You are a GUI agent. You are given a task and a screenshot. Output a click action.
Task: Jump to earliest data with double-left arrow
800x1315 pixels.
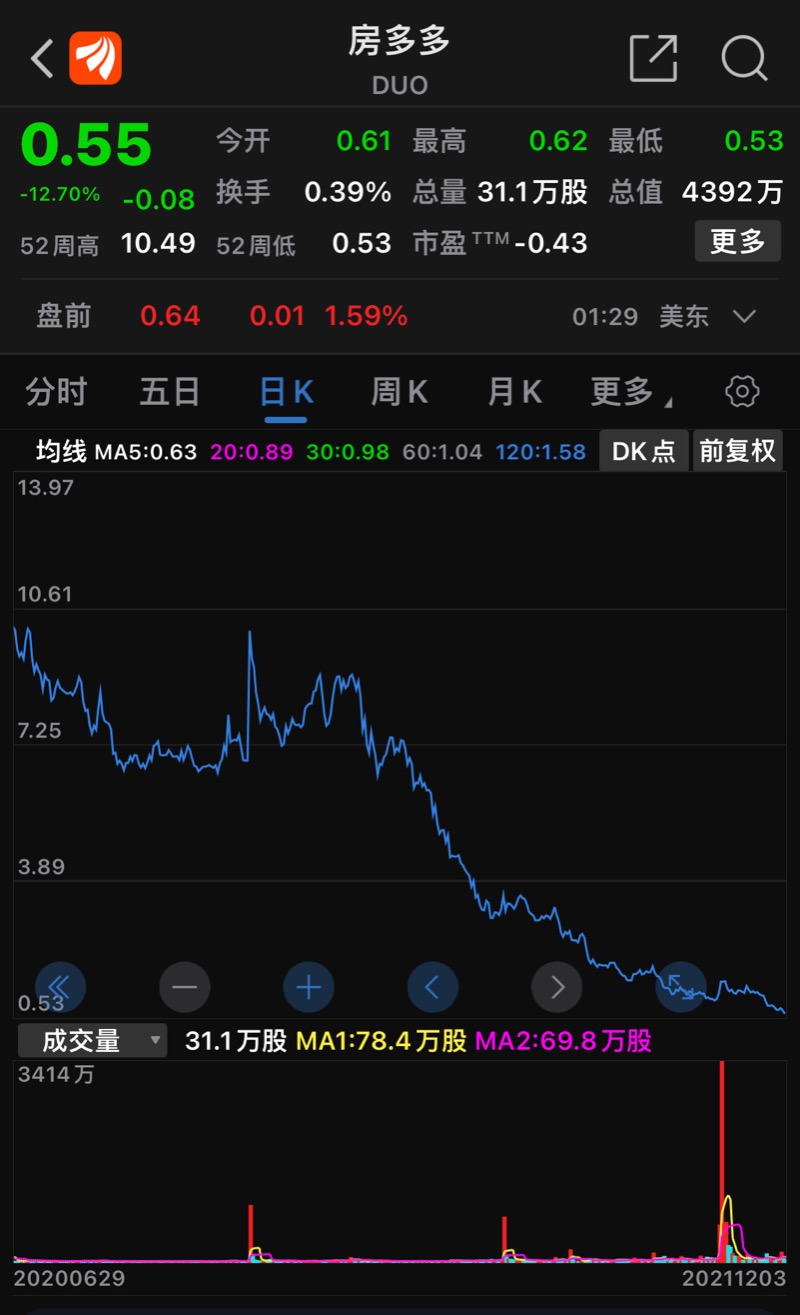tap(61, 988)
